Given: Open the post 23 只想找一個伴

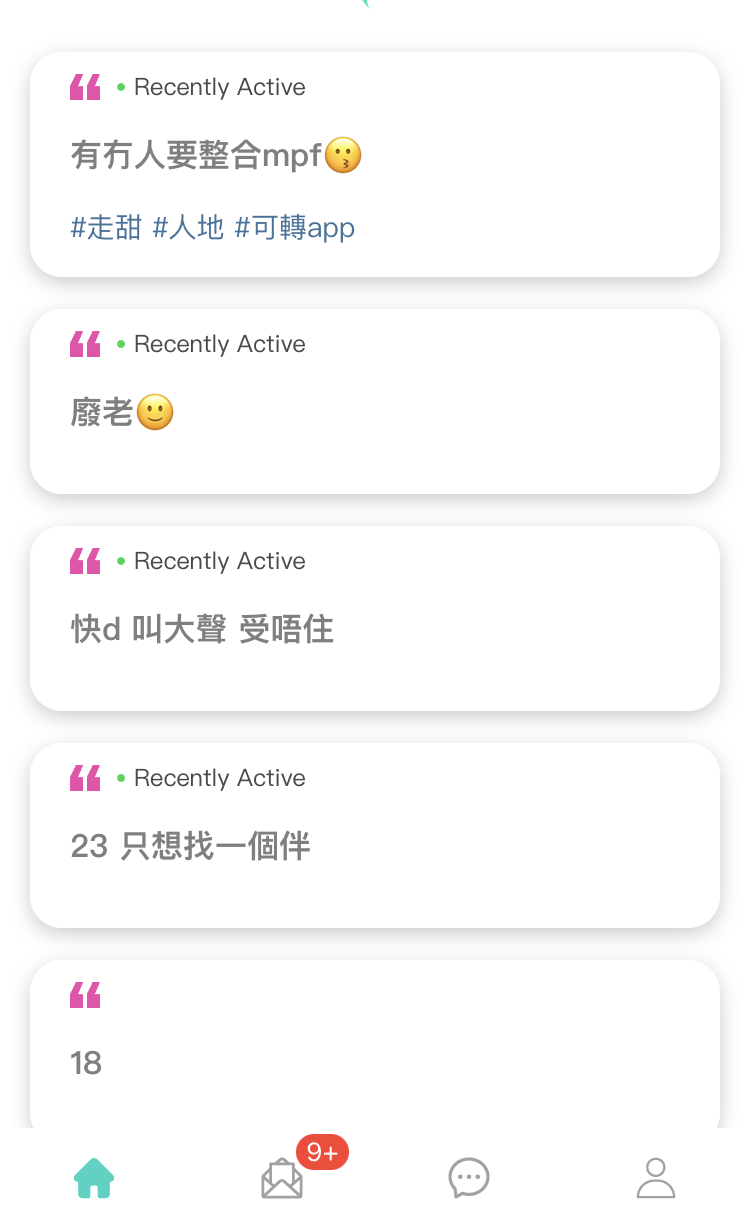Looking at the screenshot, I should (x=374, y=835).
